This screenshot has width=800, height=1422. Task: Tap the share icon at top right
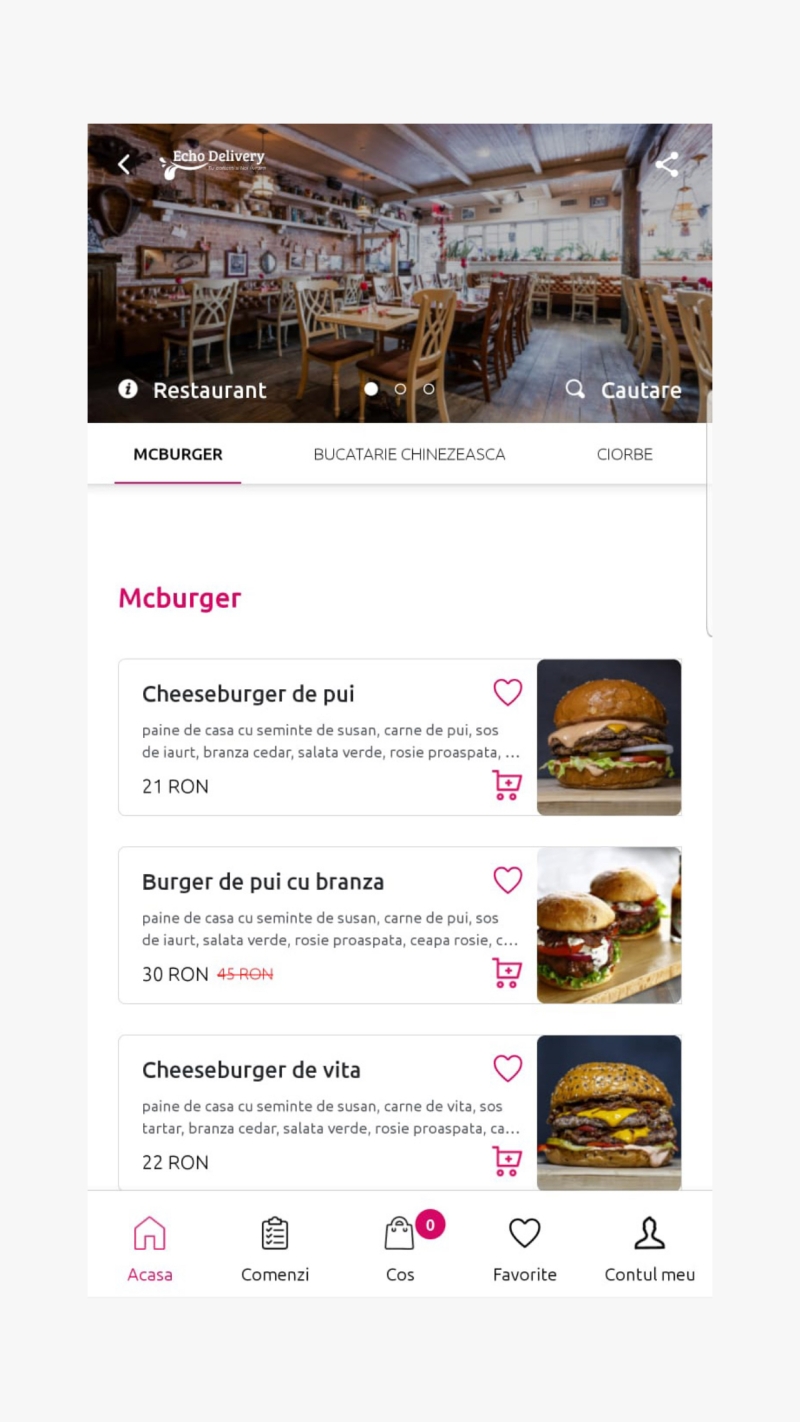667,164
